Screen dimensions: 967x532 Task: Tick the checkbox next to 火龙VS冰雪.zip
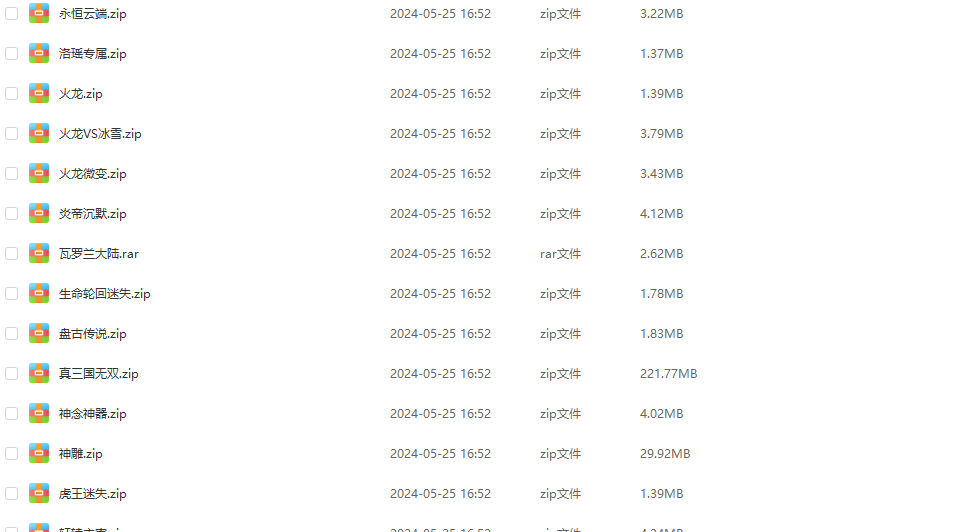[x=12, y=133]
